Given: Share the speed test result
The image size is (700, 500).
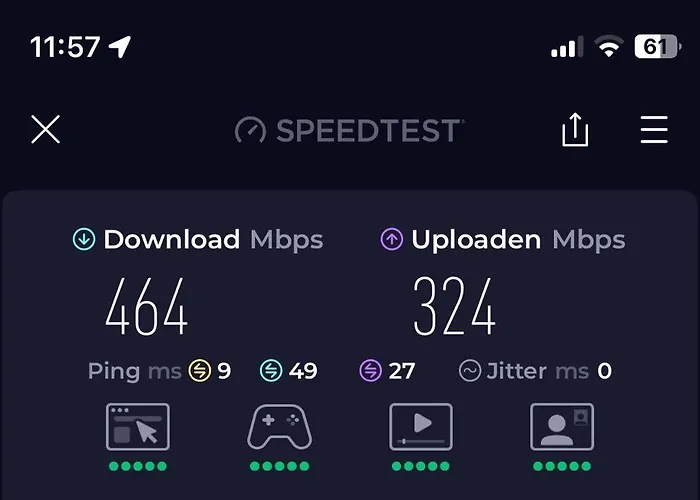Looking at the screenshot, I should point(575,130).
